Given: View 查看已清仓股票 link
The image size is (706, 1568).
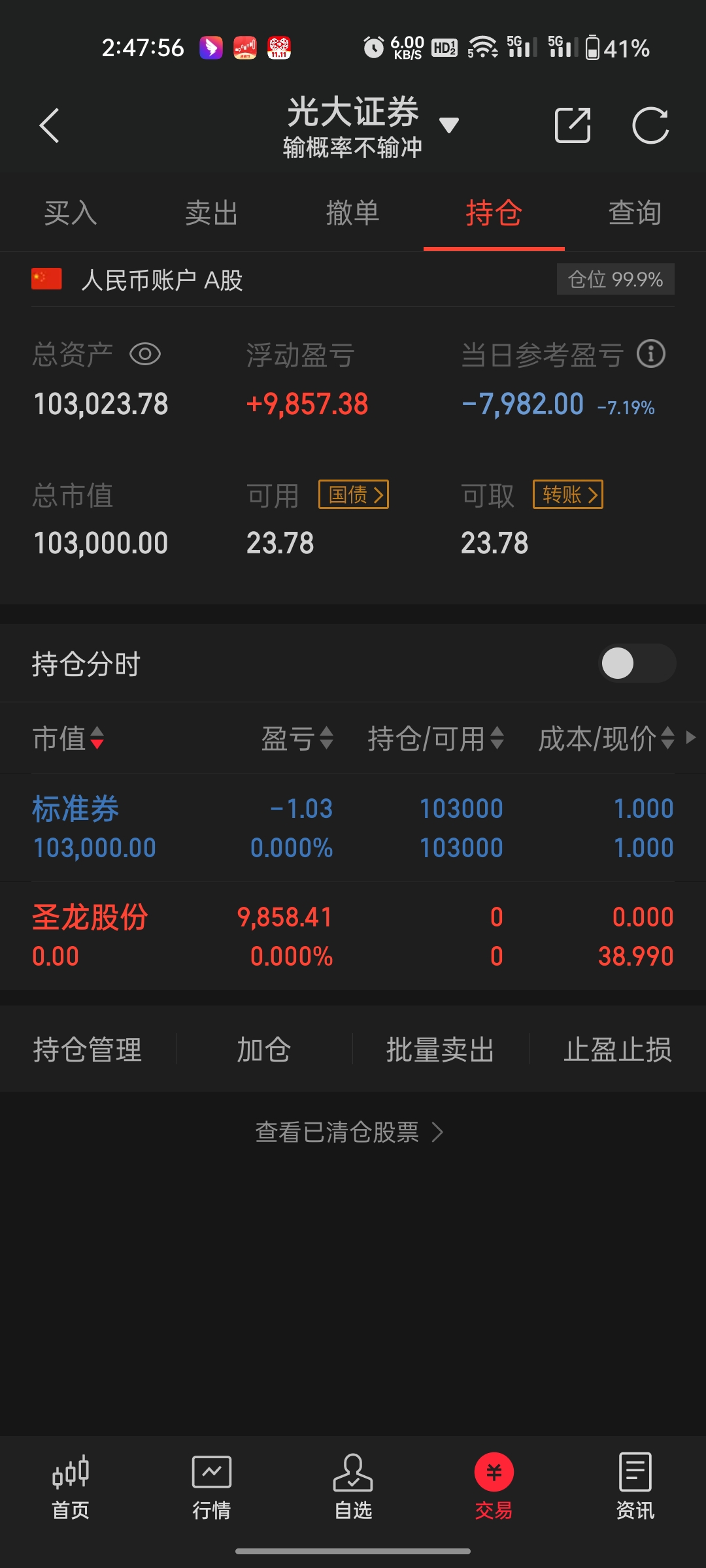Looking at the screenshot, I should (x=350, y=1132).
